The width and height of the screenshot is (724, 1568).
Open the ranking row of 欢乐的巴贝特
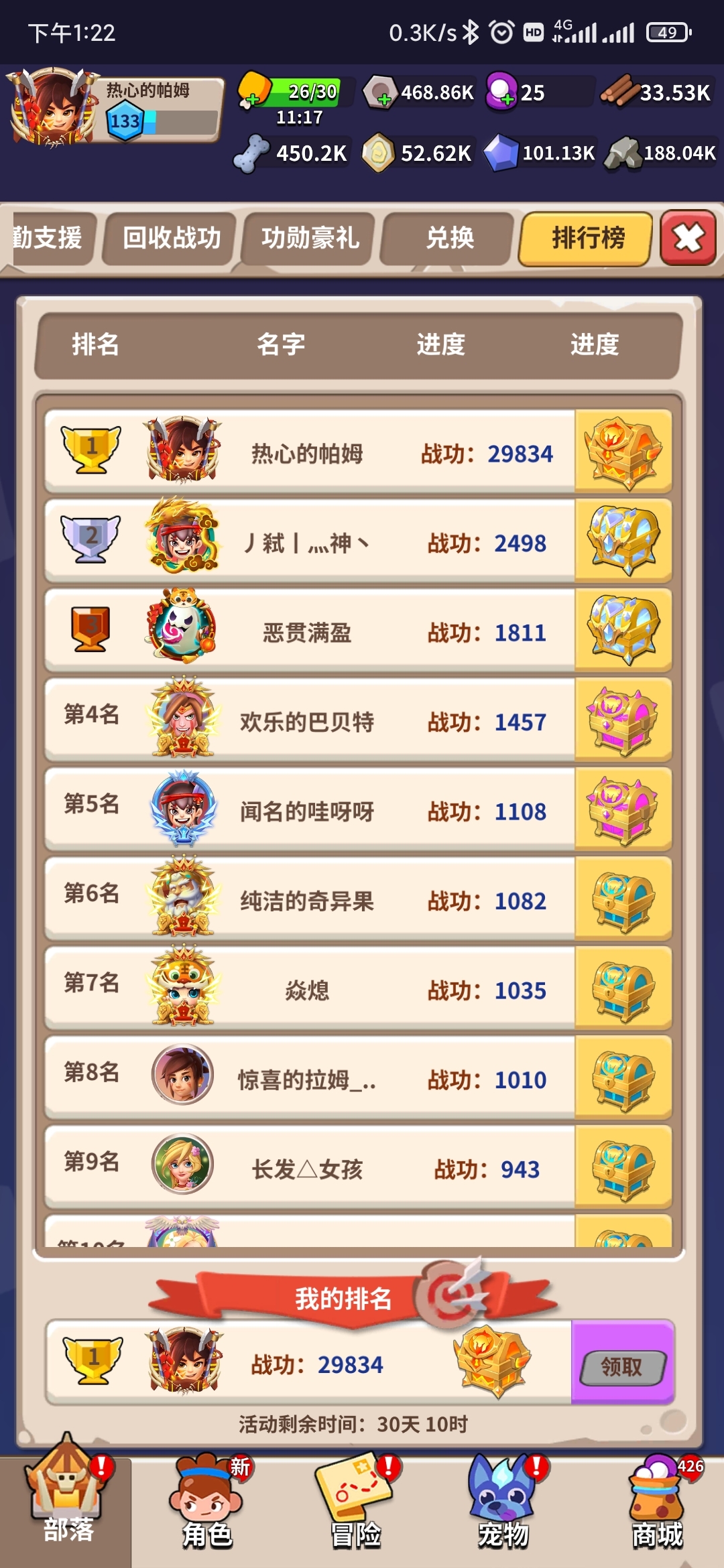pyautogui.click(x=308, y=722)
